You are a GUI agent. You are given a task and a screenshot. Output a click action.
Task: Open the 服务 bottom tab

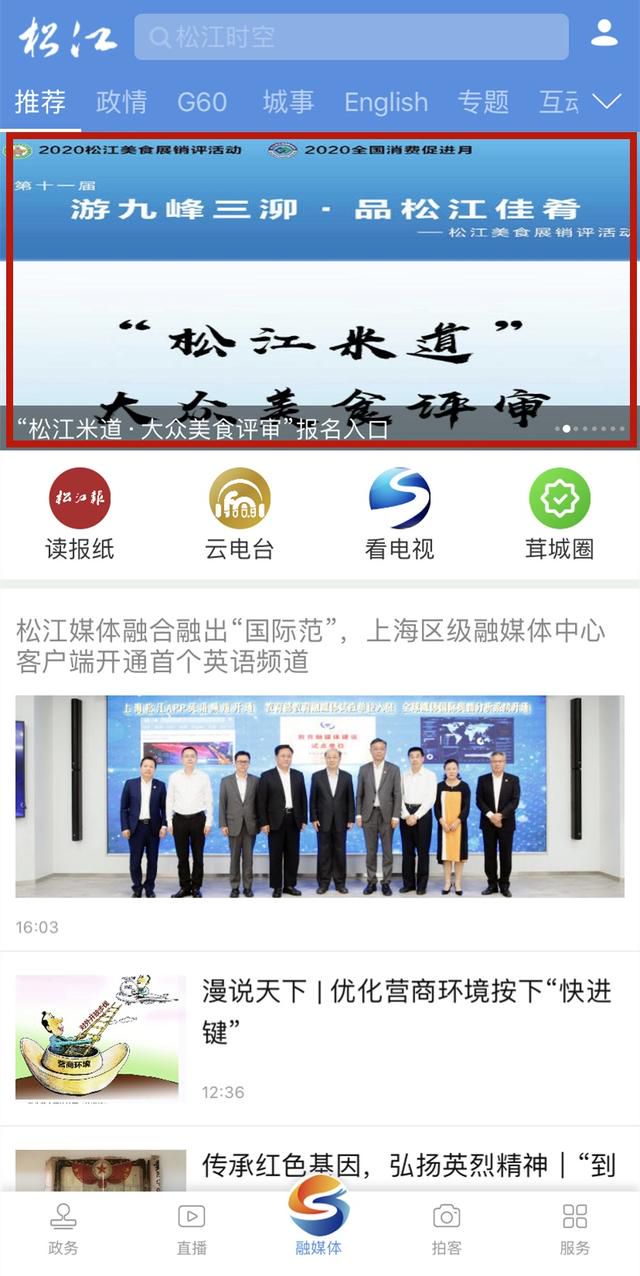point(575,1229)
